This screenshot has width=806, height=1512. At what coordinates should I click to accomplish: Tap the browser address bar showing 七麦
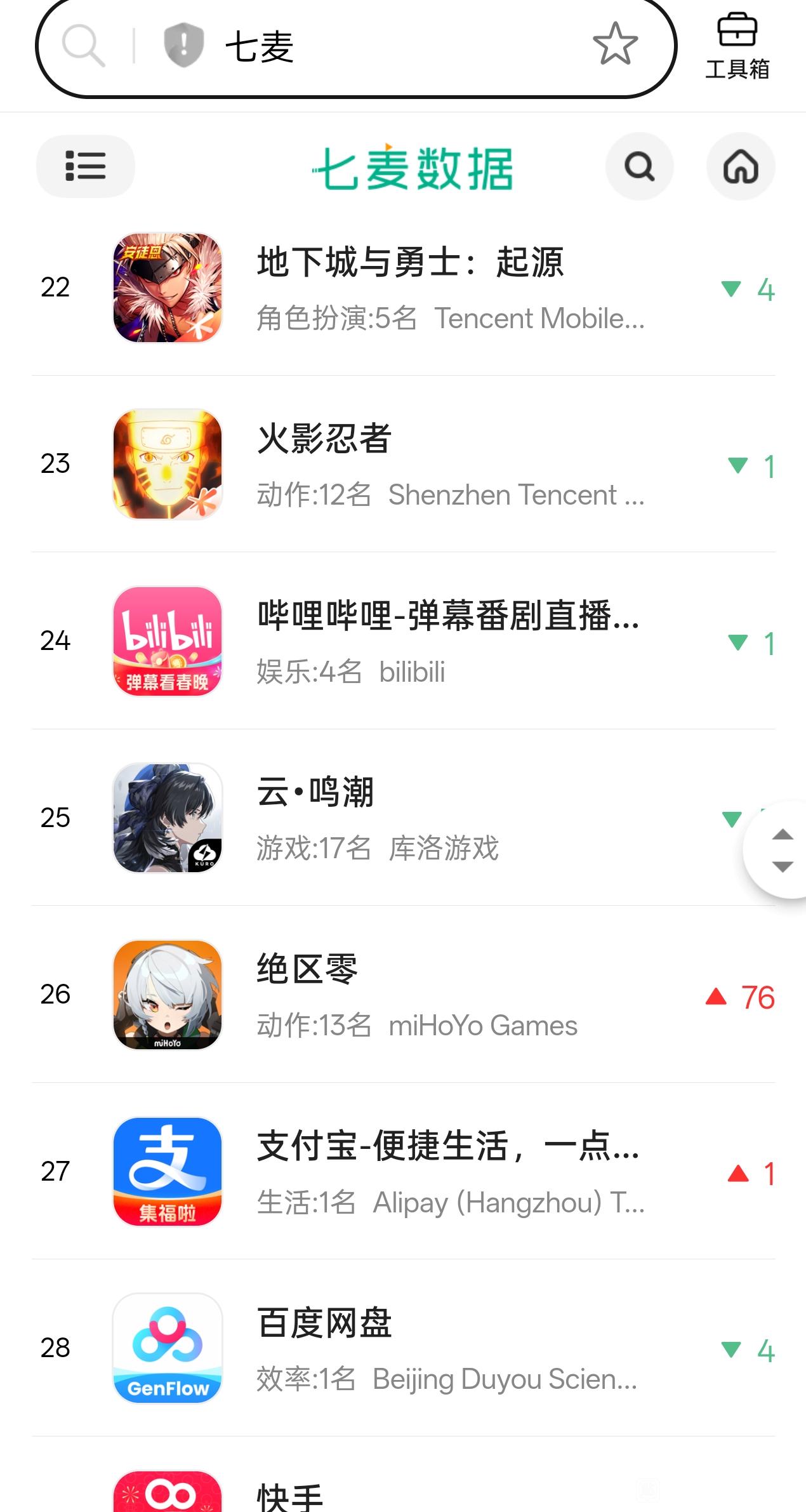381,47
